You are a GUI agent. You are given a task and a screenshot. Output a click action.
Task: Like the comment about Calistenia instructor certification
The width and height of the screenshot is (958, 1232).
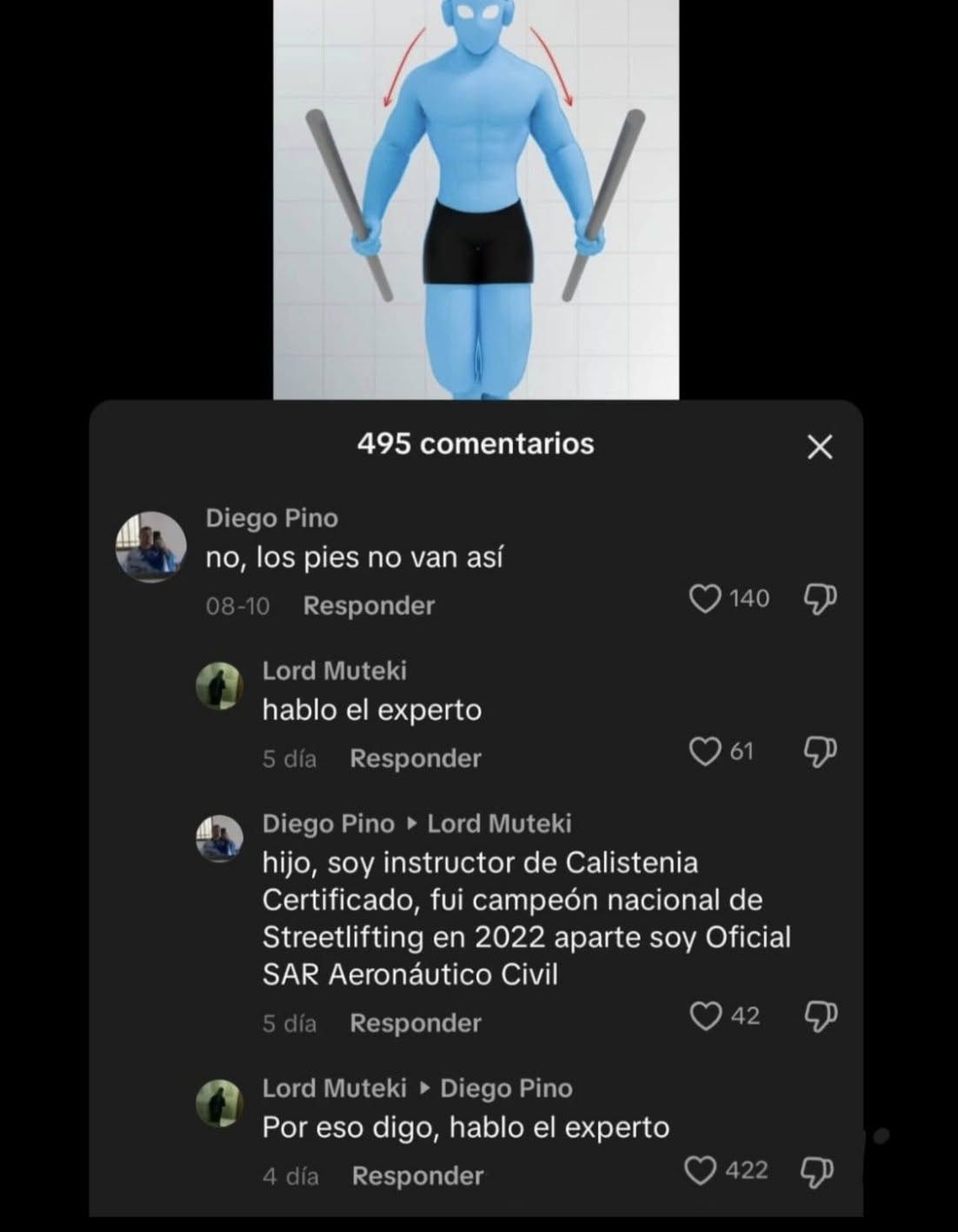[x=705, y=1015]
